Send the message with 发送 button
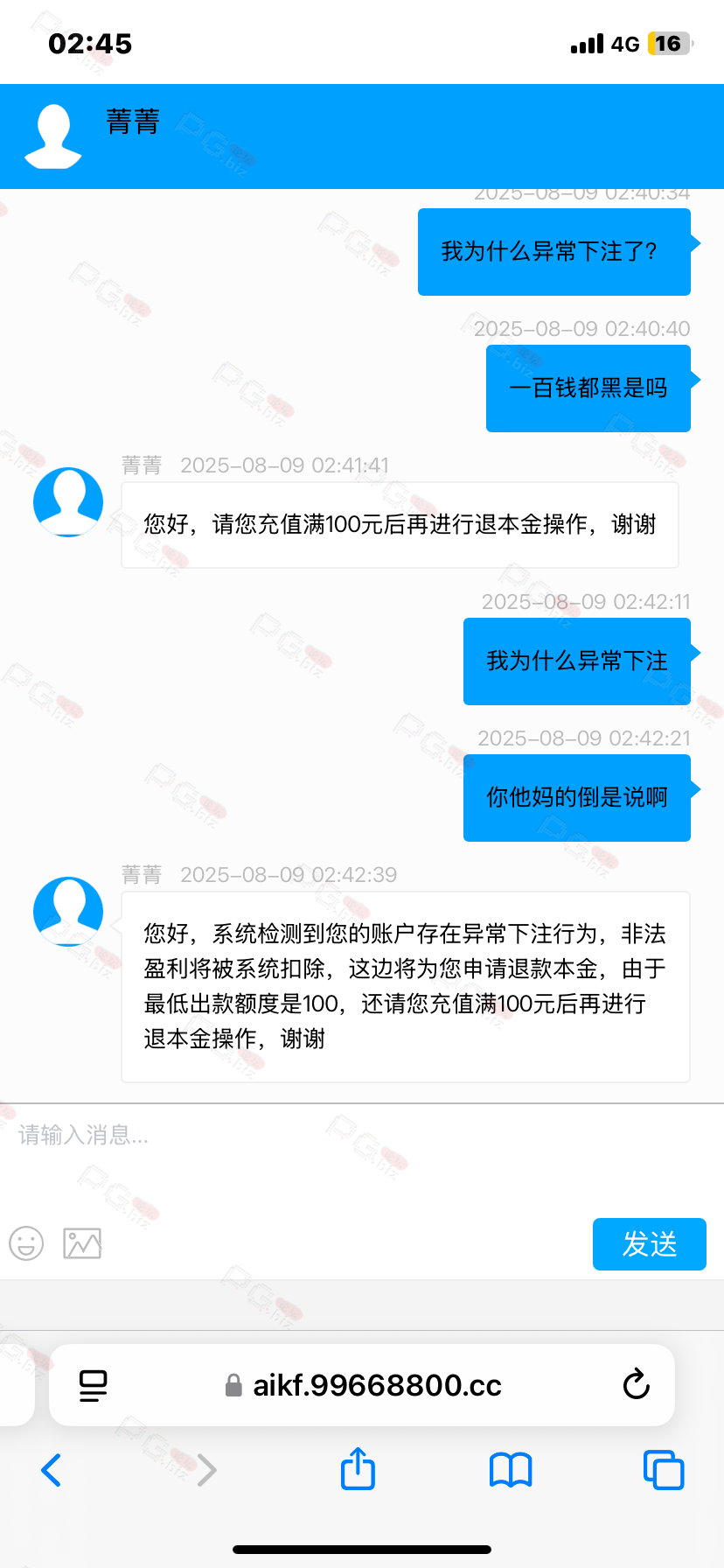 point(649,1243)
